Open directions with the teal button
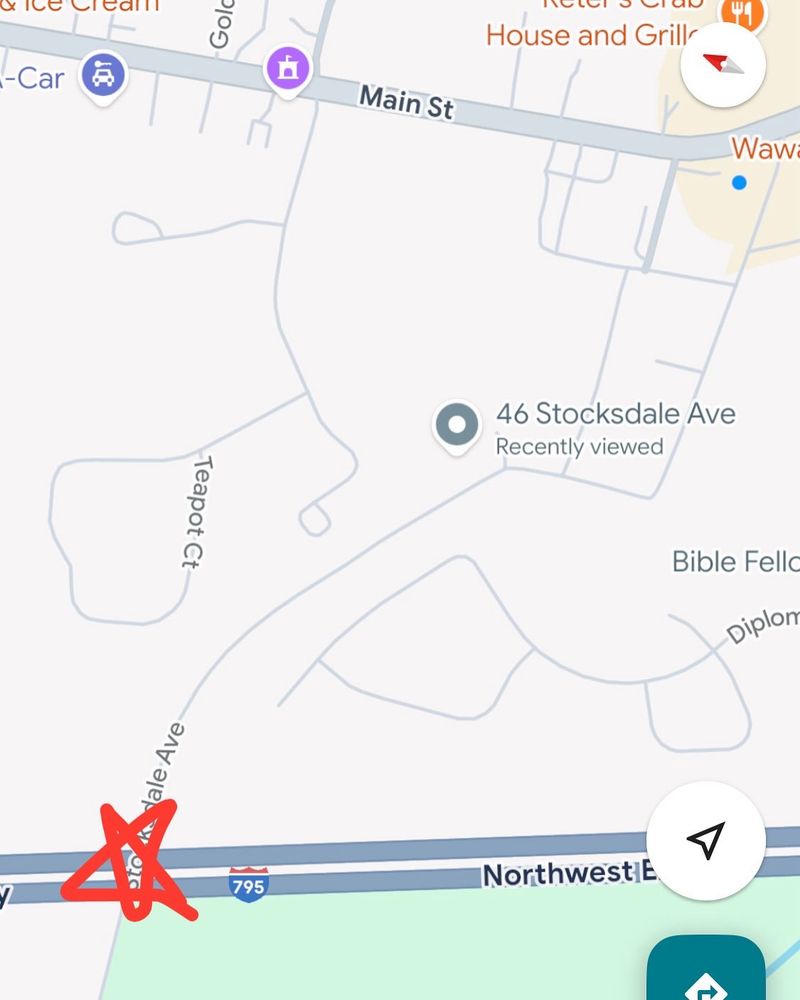Screen dimensions: 800x1000 tap(706, 969)
